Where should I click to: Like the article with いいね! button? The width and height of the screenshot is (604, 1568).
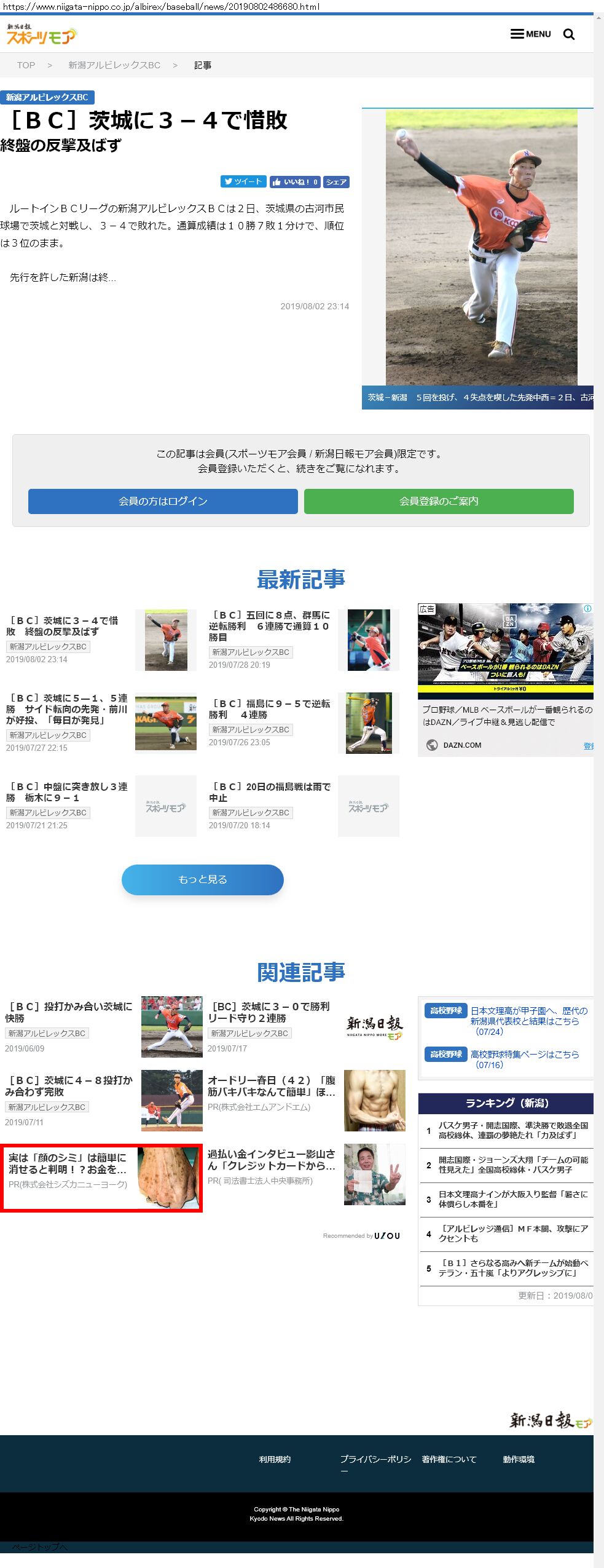coord(295,182)
